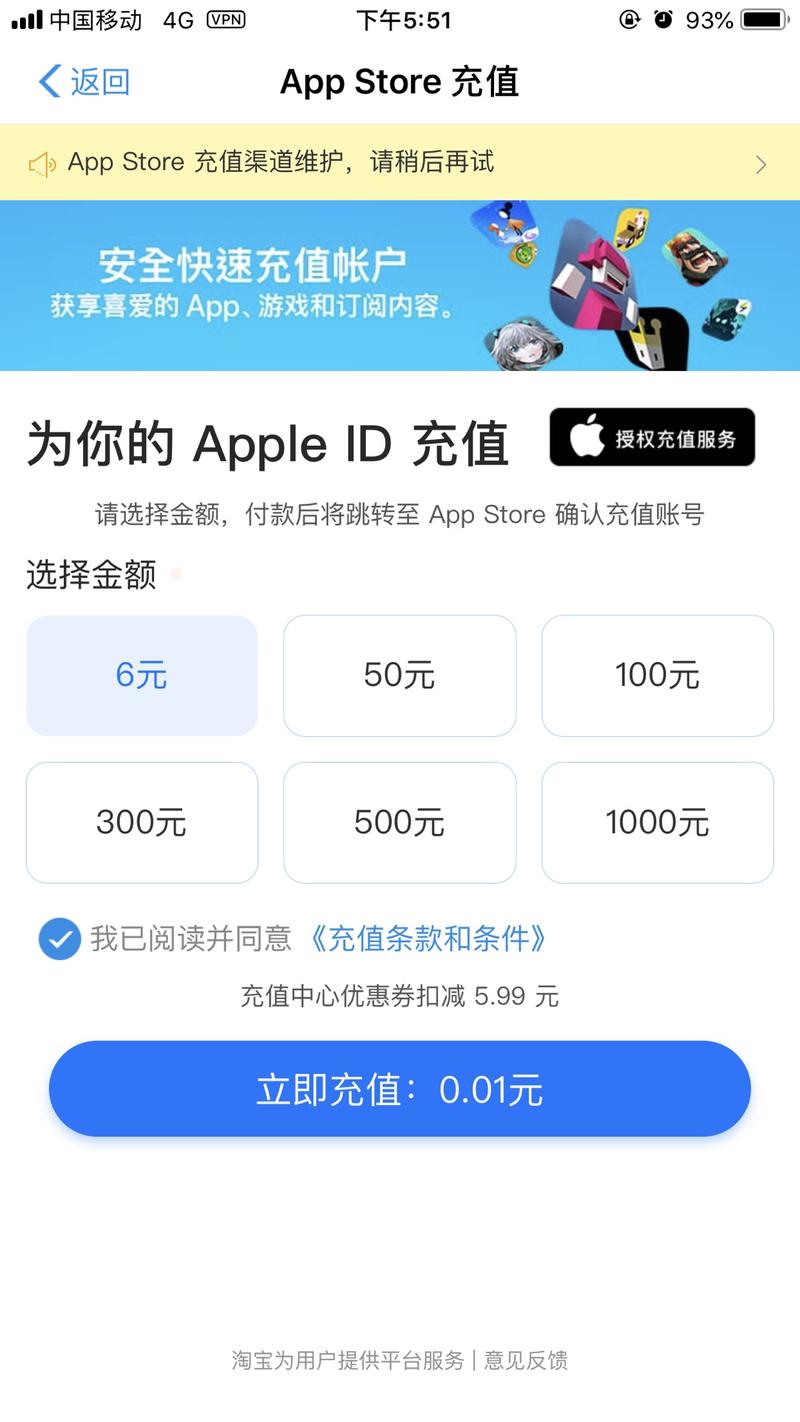This screenshot has height=1422, width=800.
Task: Uncheck the terms agreement checkbox
Action: tap(59, 939)
